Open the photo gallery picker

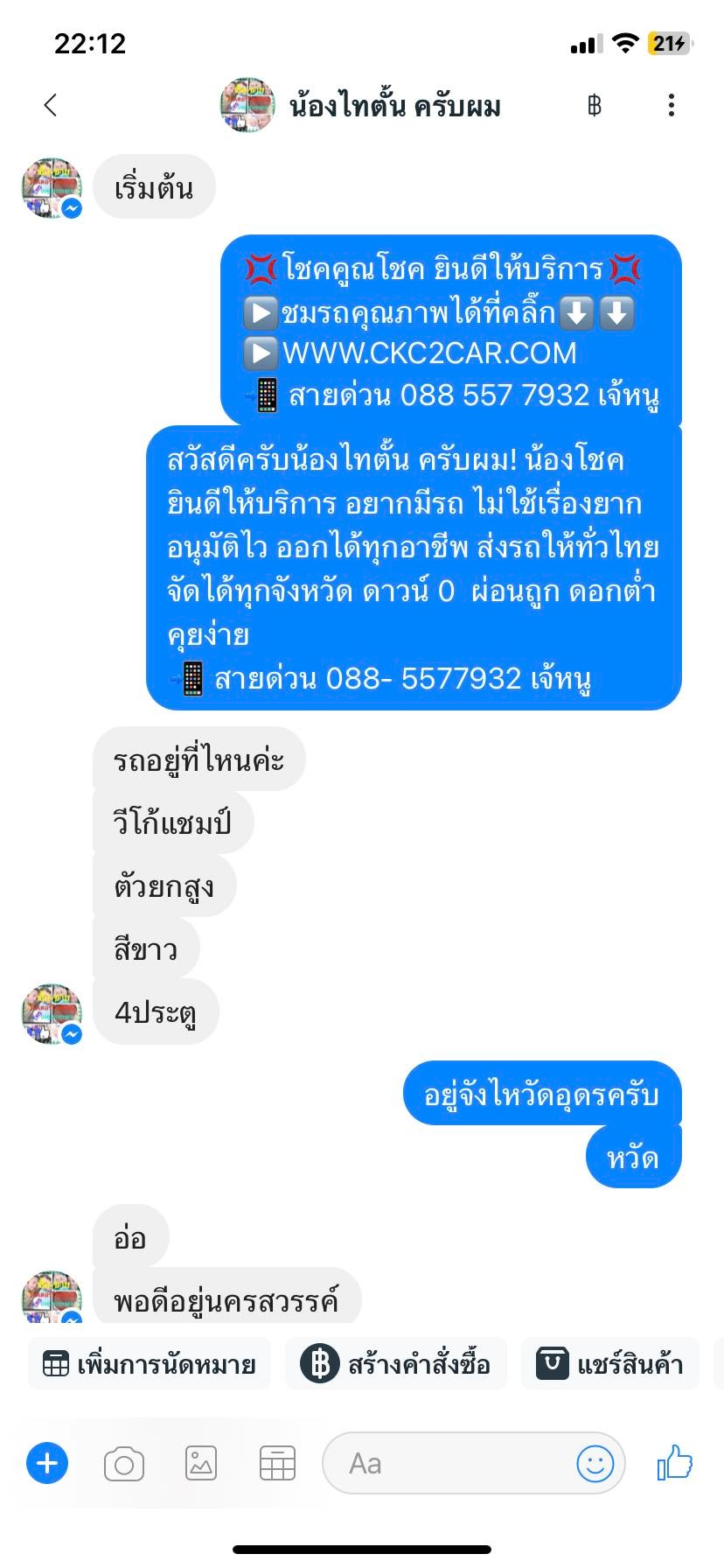(201, 1464)
